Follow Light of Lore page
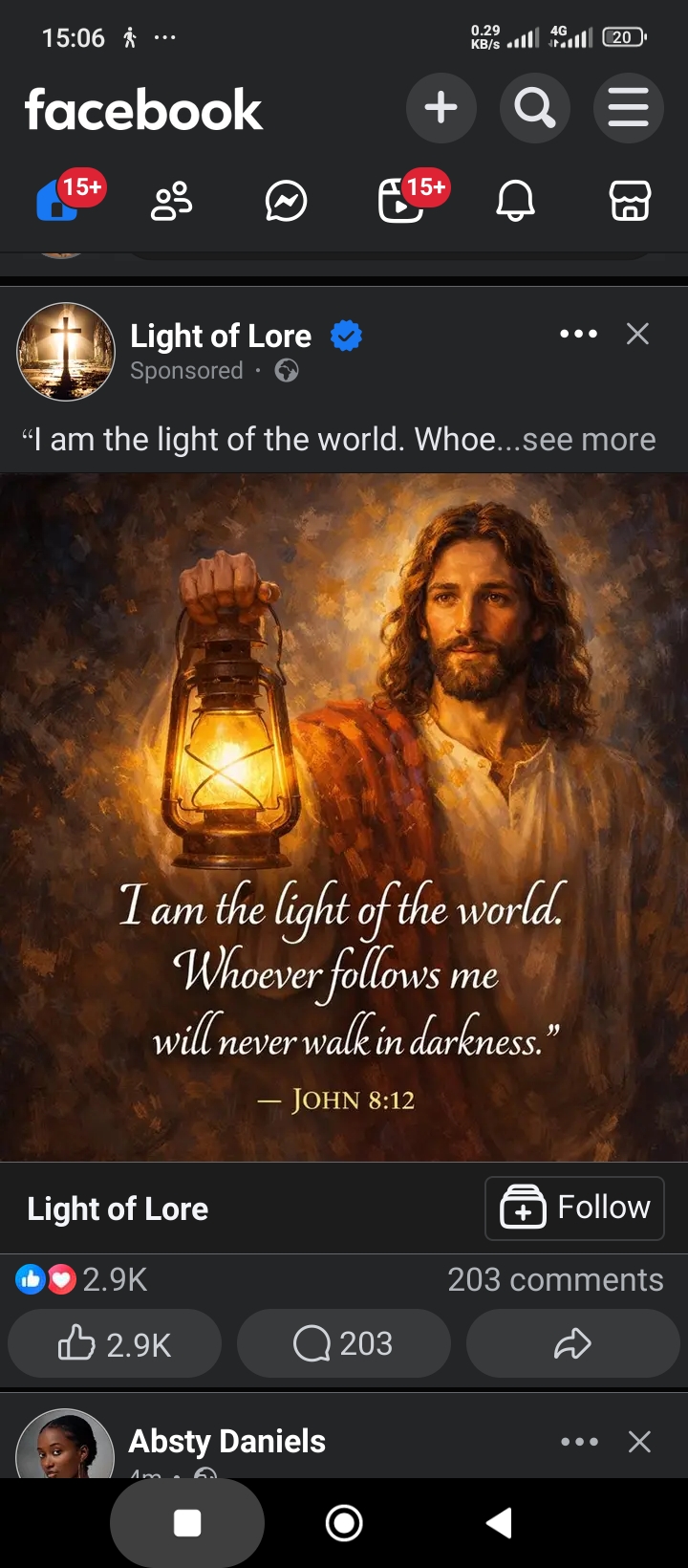 point(574,1208)
